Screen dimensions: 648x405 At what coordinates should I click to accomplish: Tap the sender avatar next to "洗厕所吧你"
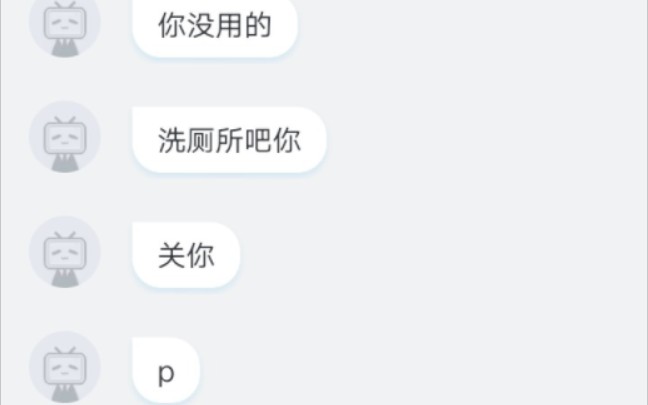tap(65, 138)
